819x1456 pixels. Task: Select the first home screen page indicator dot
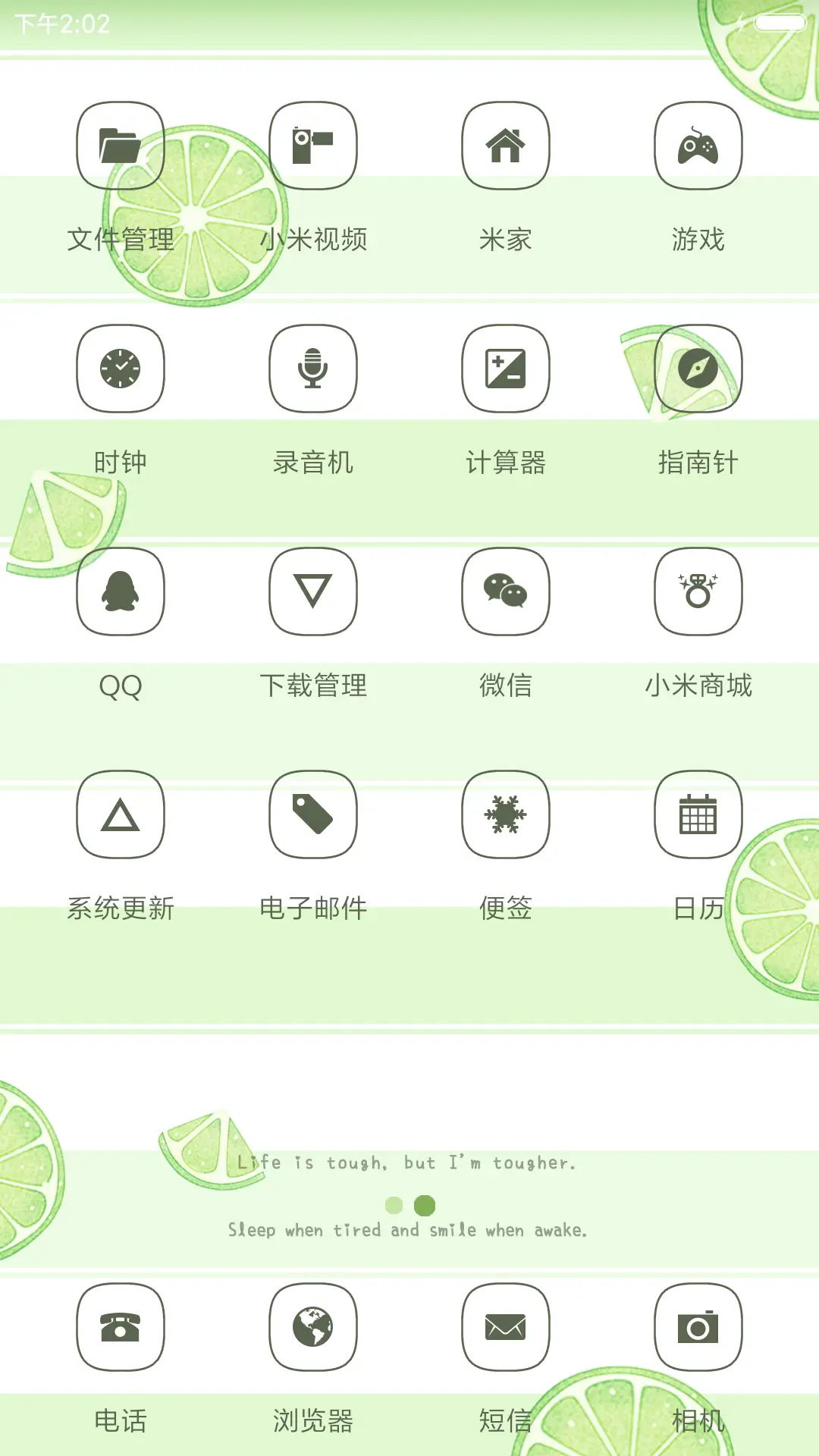click(x=393, y=1206)
